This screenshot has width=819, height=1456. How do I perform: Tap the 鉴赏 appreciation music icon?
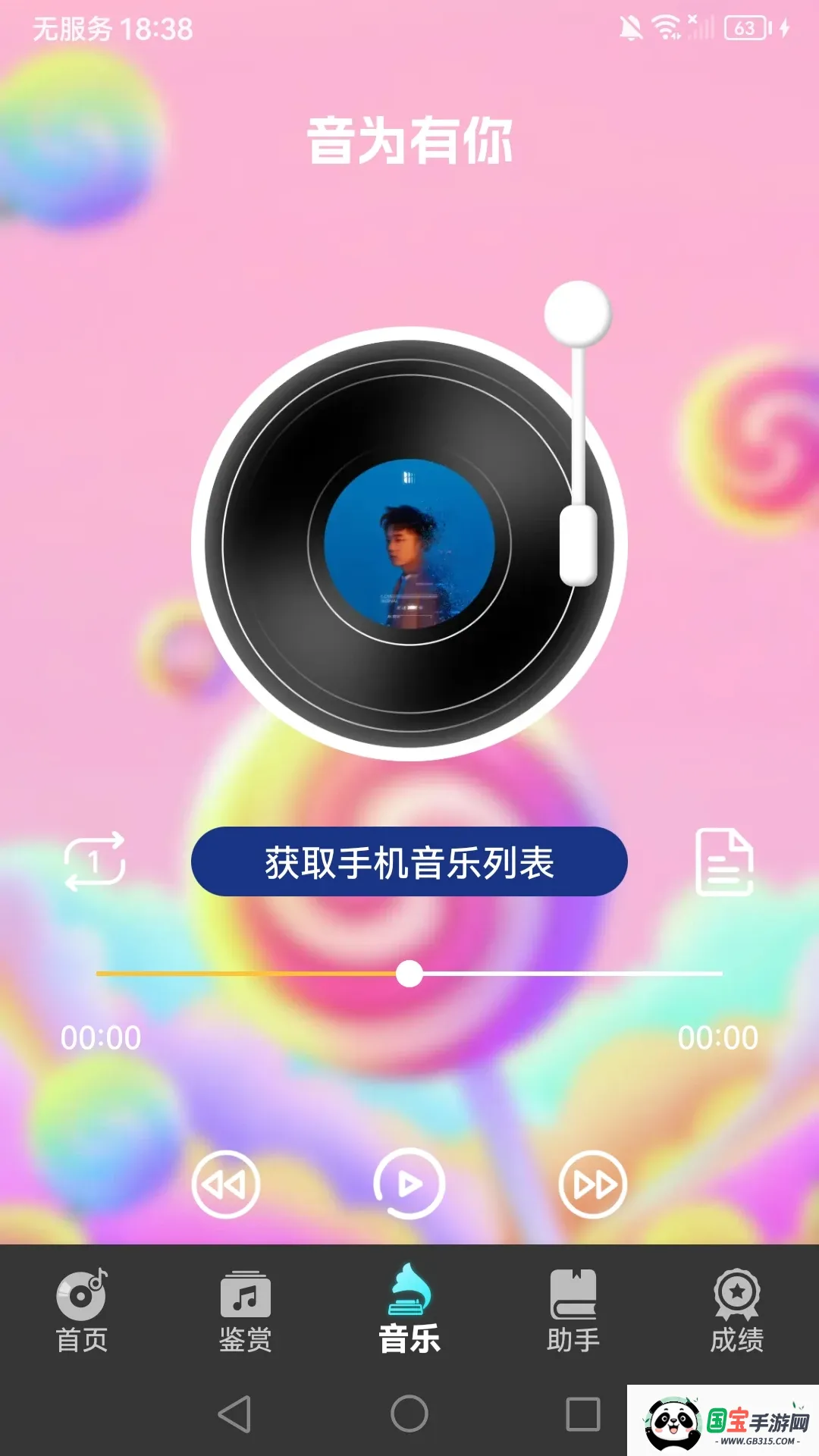245,1294
